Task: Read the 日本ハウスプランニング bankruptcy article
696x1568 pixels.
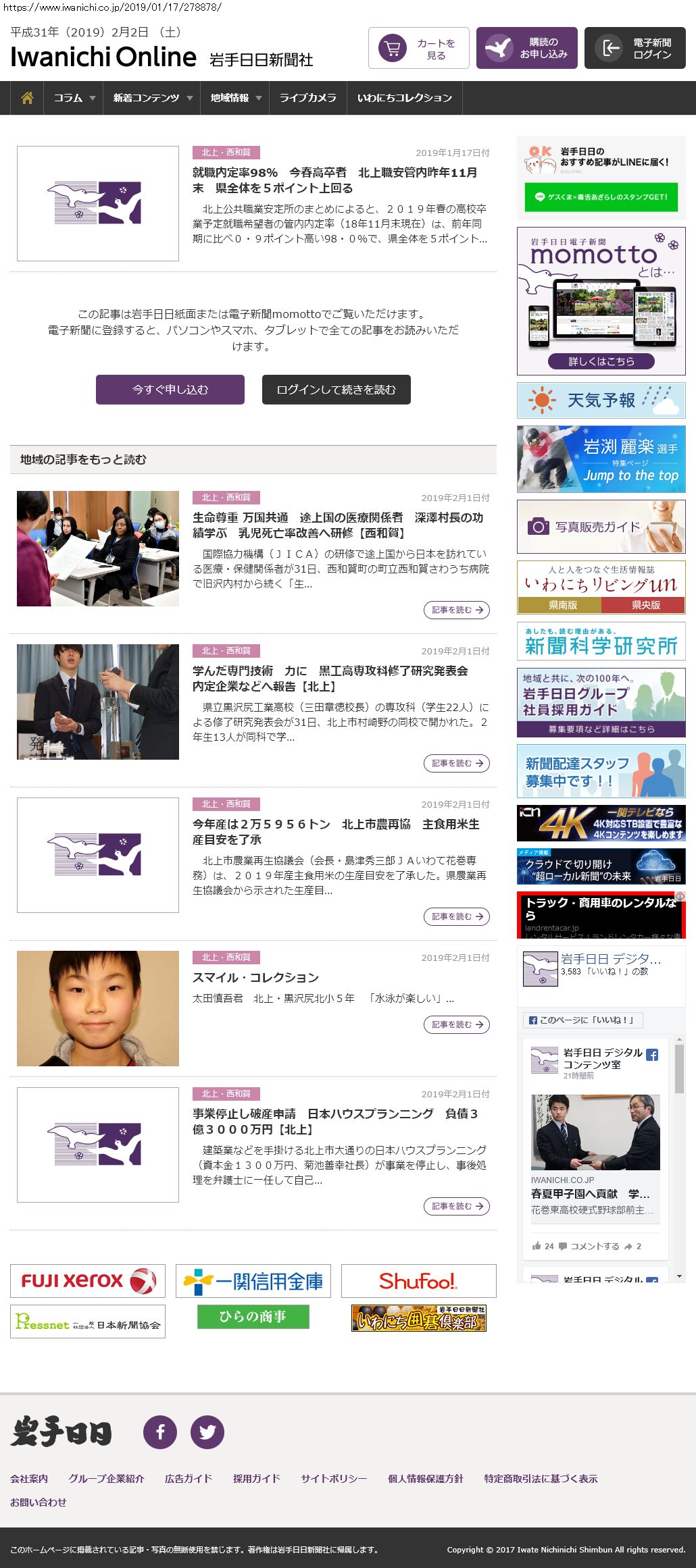Action: 335,1121
